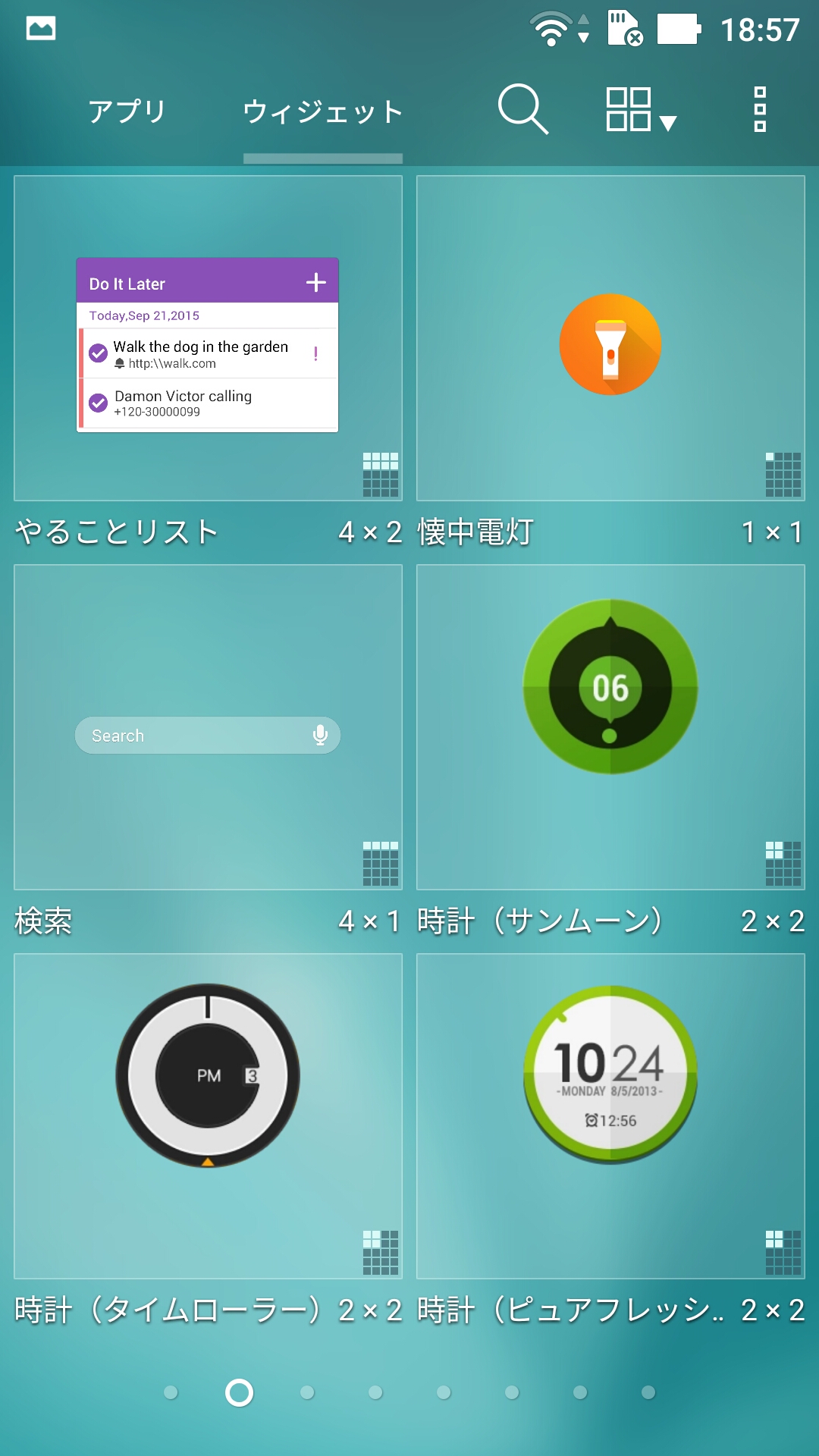Select the flashlight (懐中電灯) widget icon
The width and height of the screenshot is (819, 1456).
611,345
